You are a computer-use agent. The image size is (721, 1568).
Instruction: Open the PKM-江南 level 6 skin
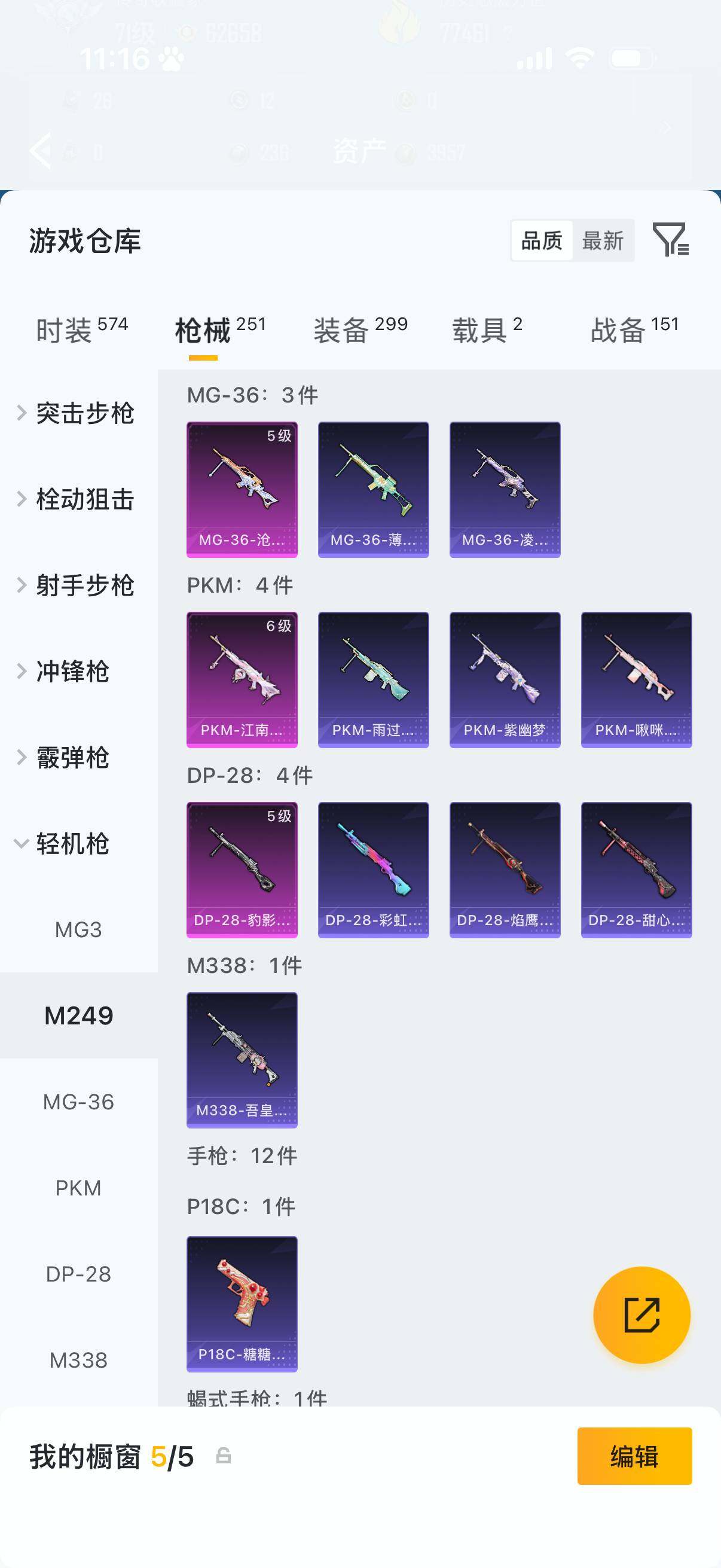point(242,680)
